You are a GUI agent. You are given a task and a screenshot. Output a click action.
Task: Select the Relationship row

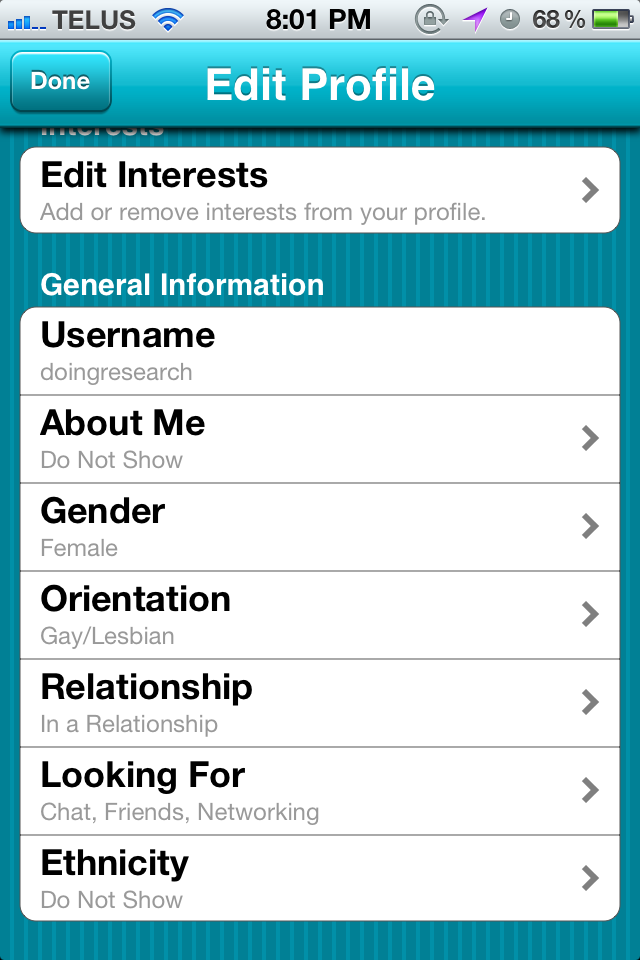tap(320, 703)
